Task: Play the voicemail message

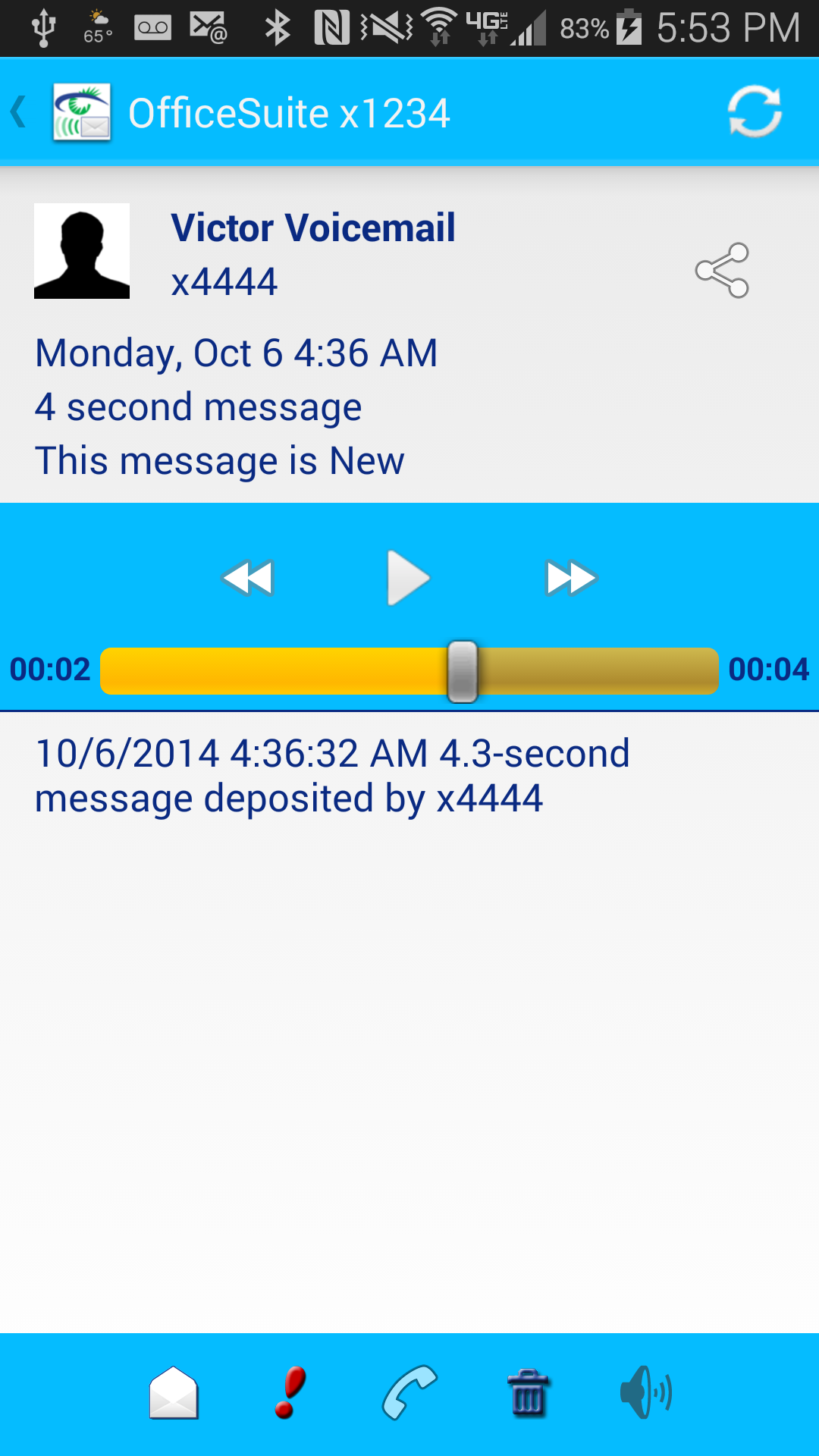Action: pyautogui.click(x=408, y=579)
